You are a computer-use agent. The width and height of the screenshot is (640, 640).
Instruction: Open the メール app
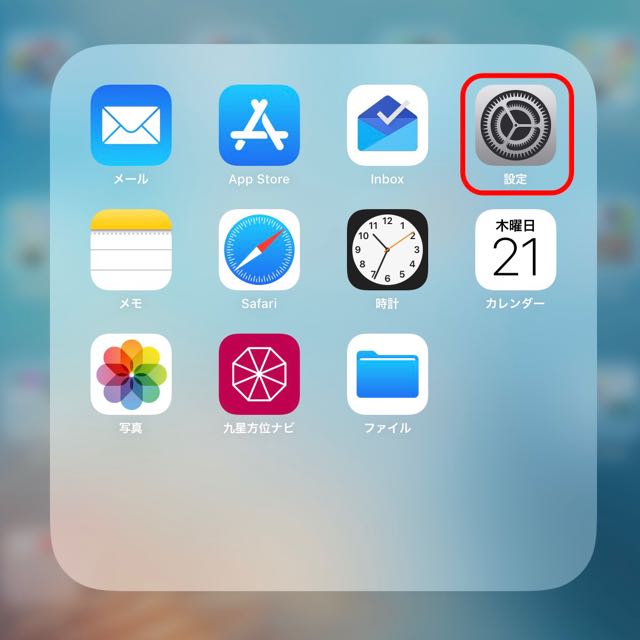tap(131, 125)
